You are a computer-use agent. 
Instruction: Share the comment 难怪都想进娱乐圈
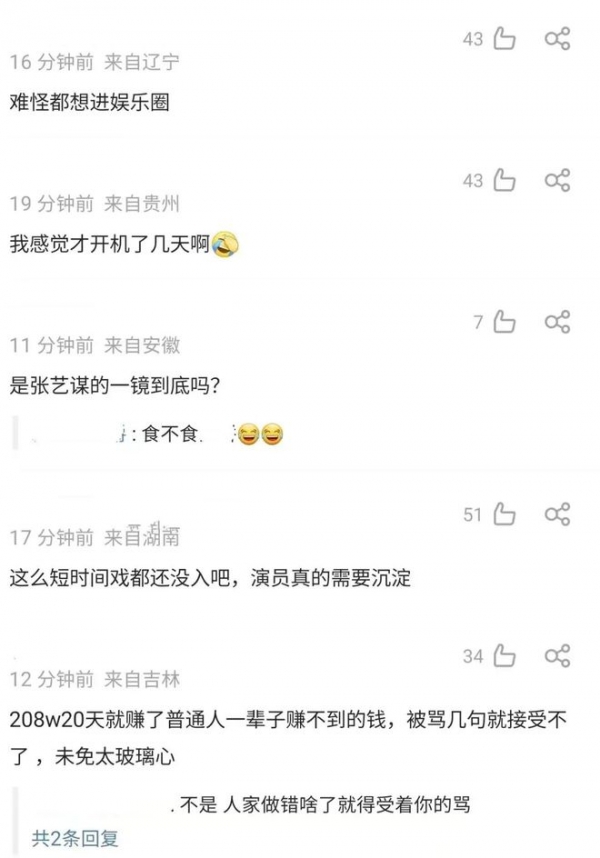click(557, 39)
